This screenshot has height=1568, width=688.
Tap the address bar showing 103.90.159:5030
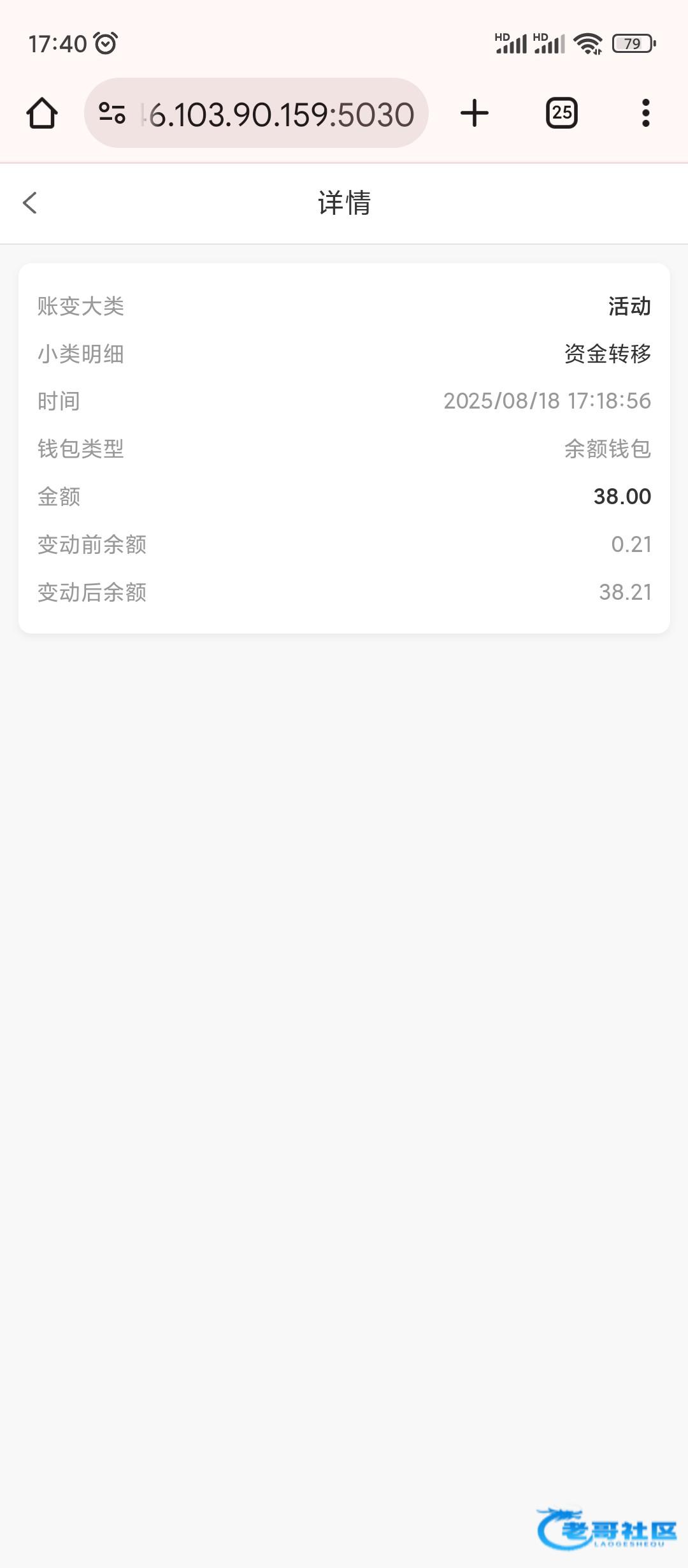point(280,114)
